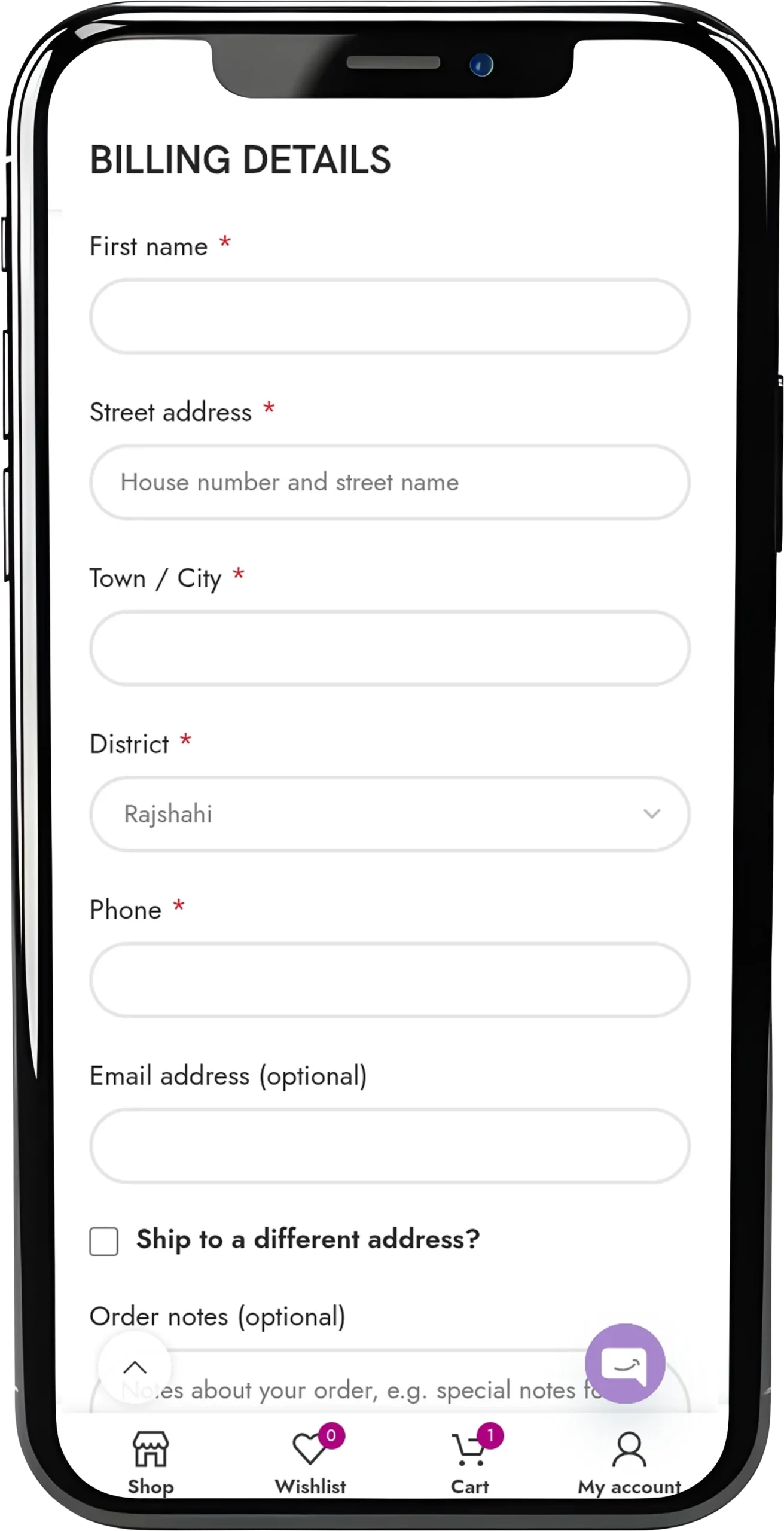Go to the Shop tab

pos(151,1462)
